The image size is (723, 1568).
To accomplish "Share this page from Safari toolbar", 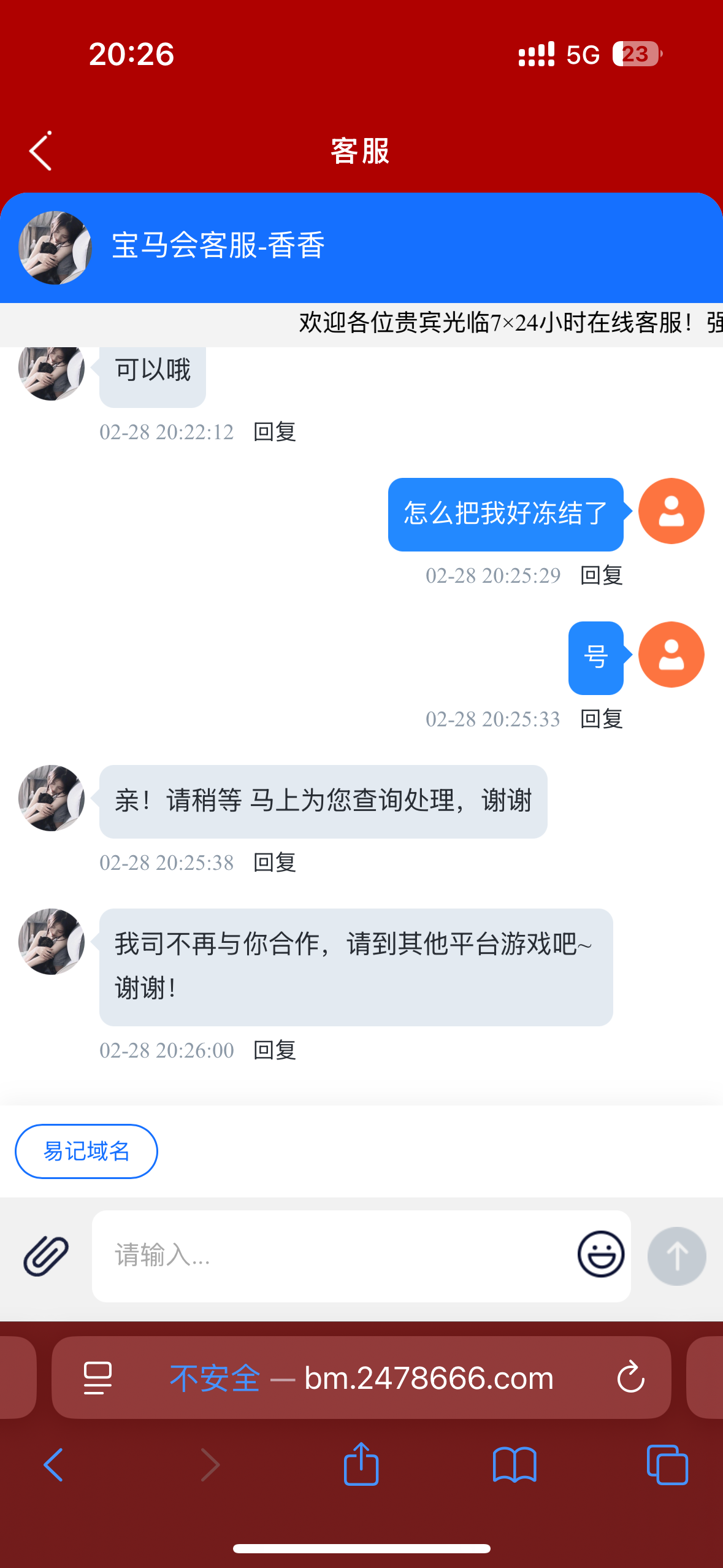I will tap(361, 1465).
